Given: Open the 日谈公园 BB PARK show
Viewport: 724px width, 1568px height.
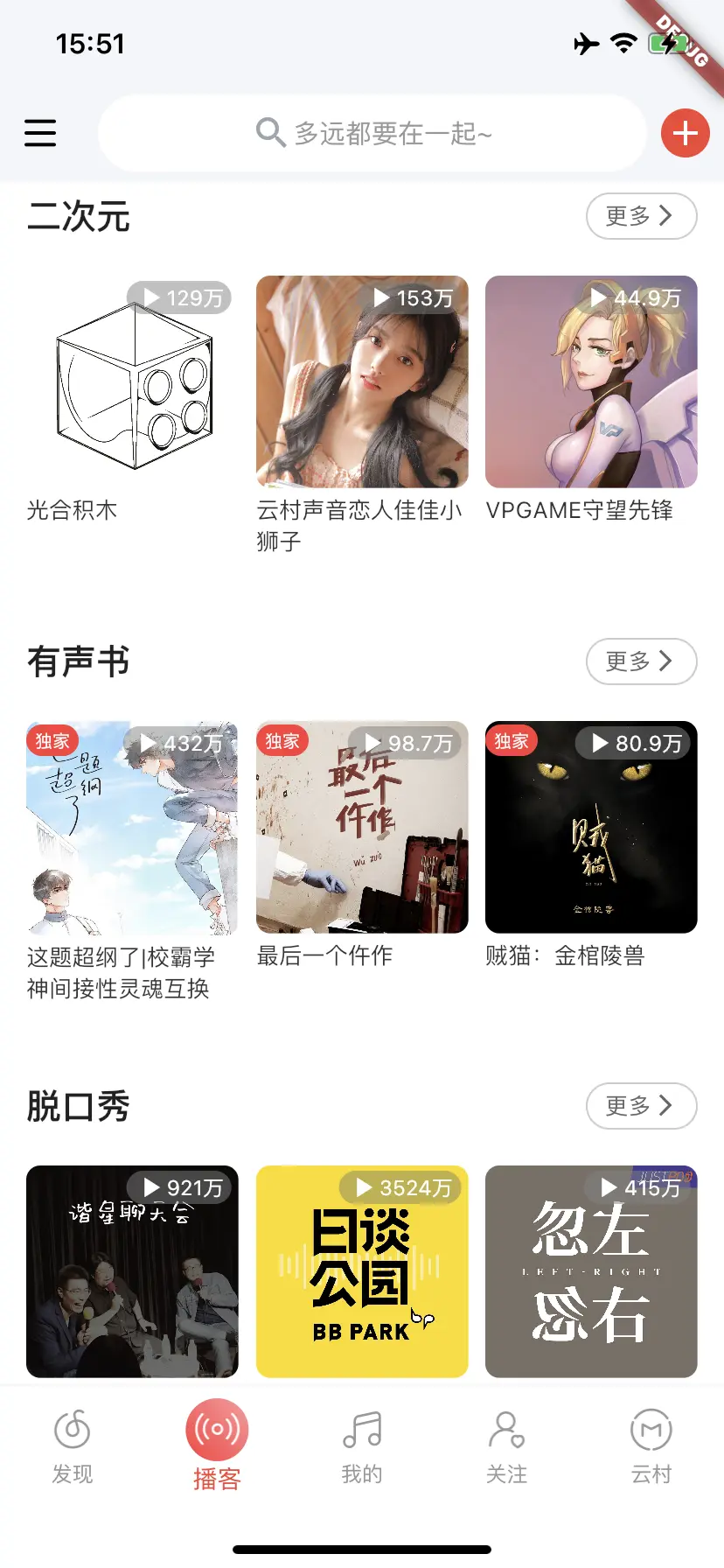Looking at the screenshot, I should (362, 1271).
